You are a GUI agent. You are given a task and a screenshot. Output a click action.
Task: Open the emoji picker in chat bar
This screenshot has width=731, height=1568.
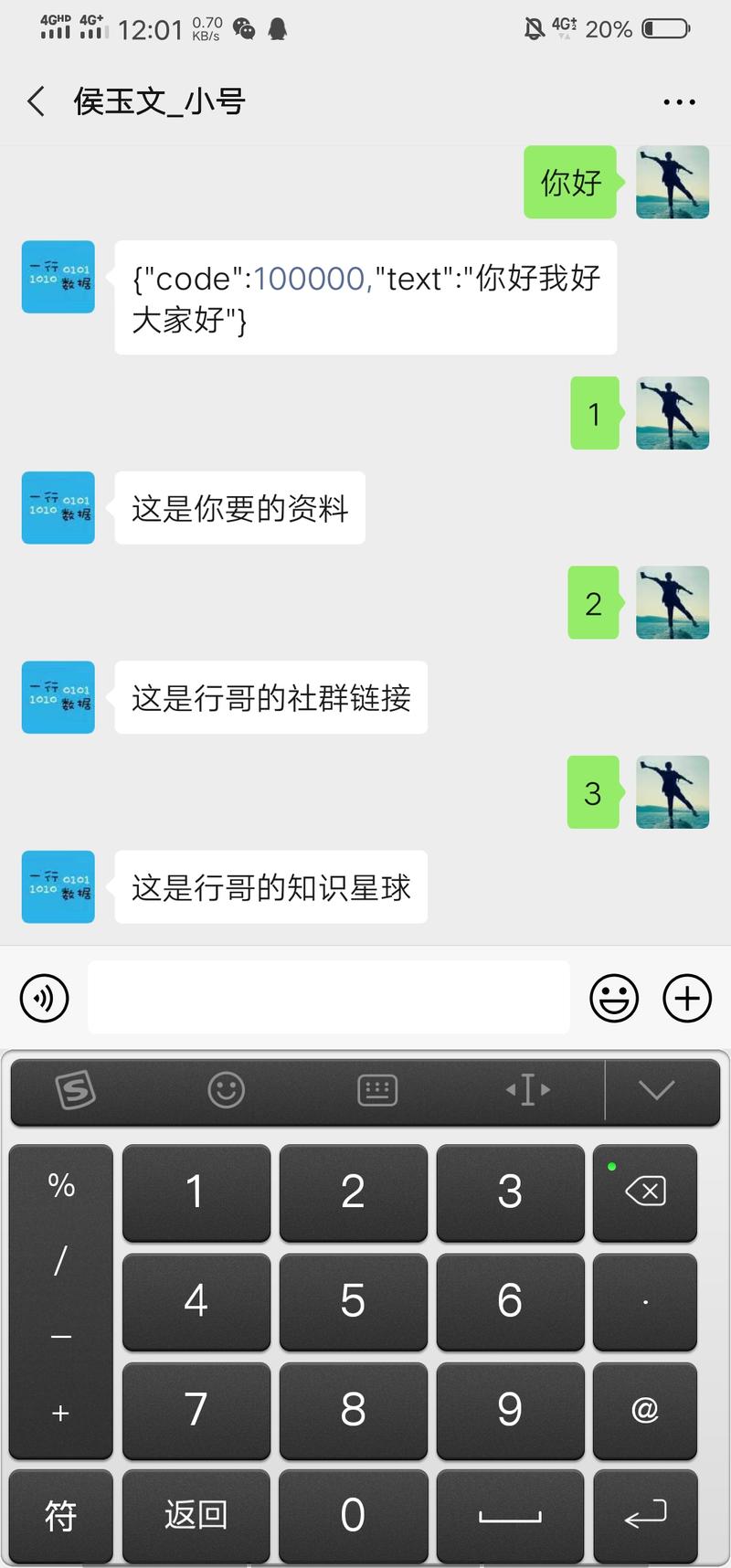[x=613, y=998]
